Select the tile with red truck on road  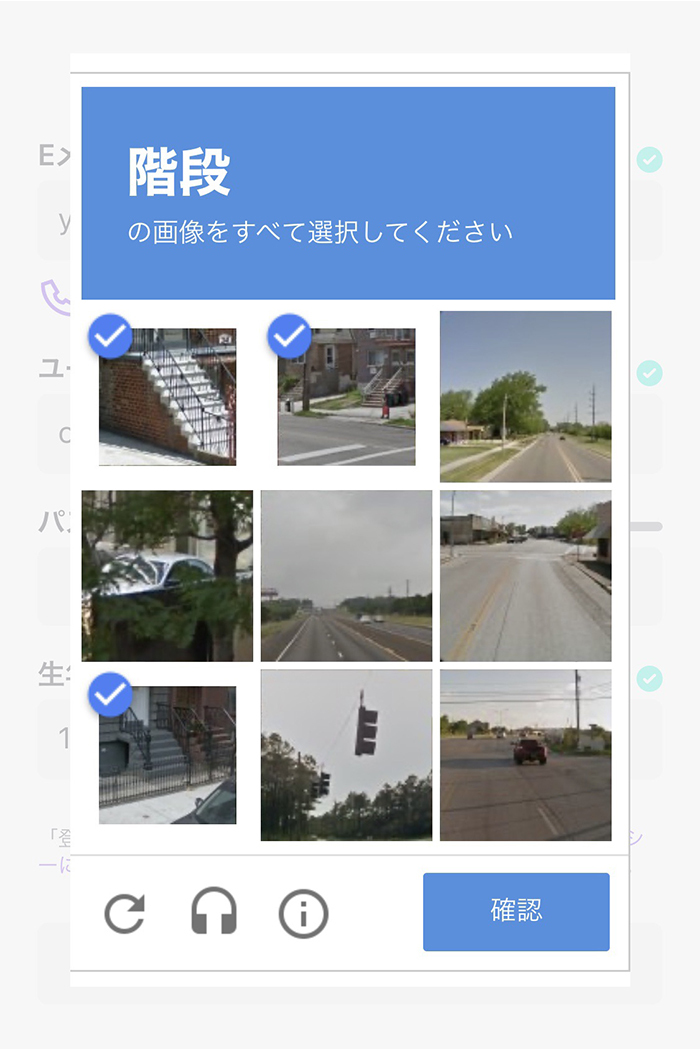pyautogui.click(x=525, y=755)
